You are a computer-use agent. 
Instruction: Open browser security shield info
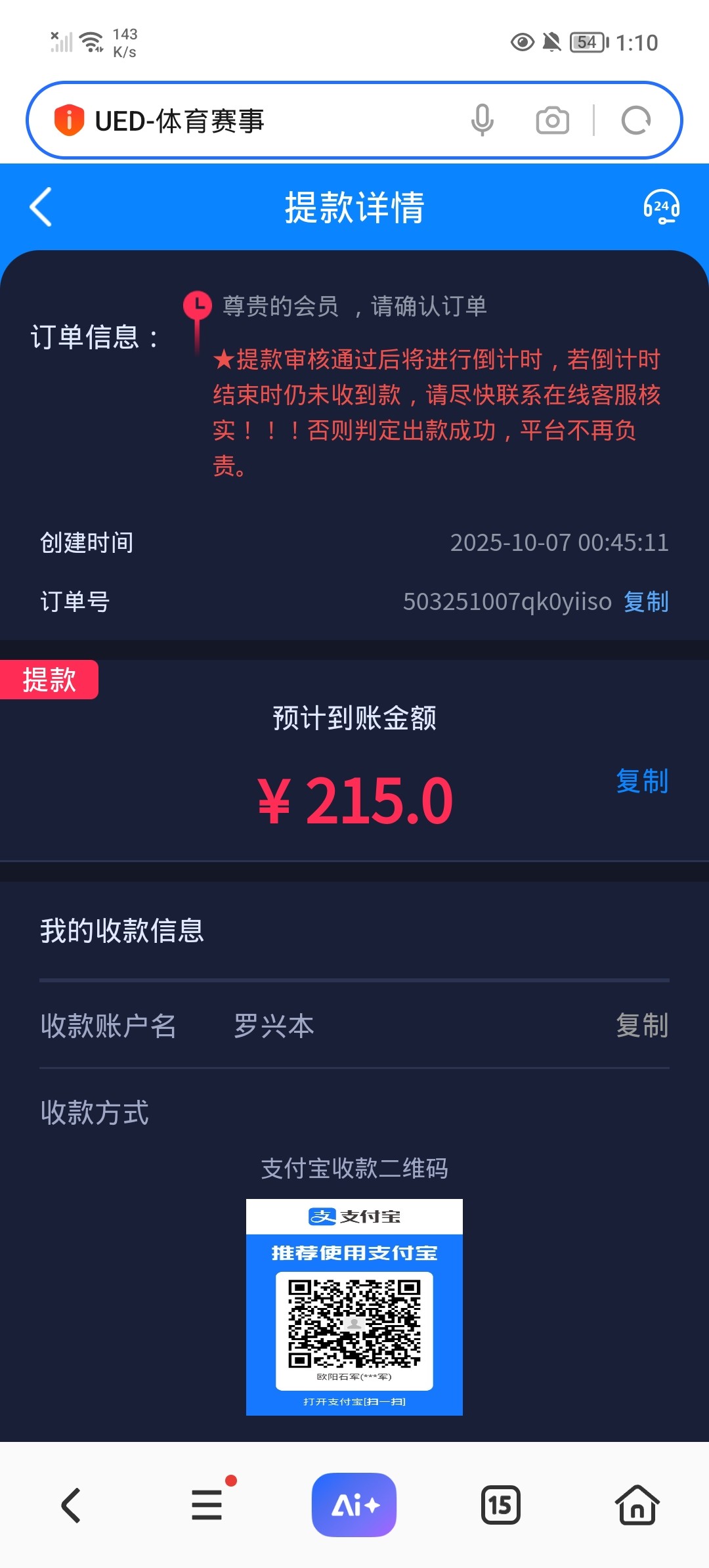69,120
